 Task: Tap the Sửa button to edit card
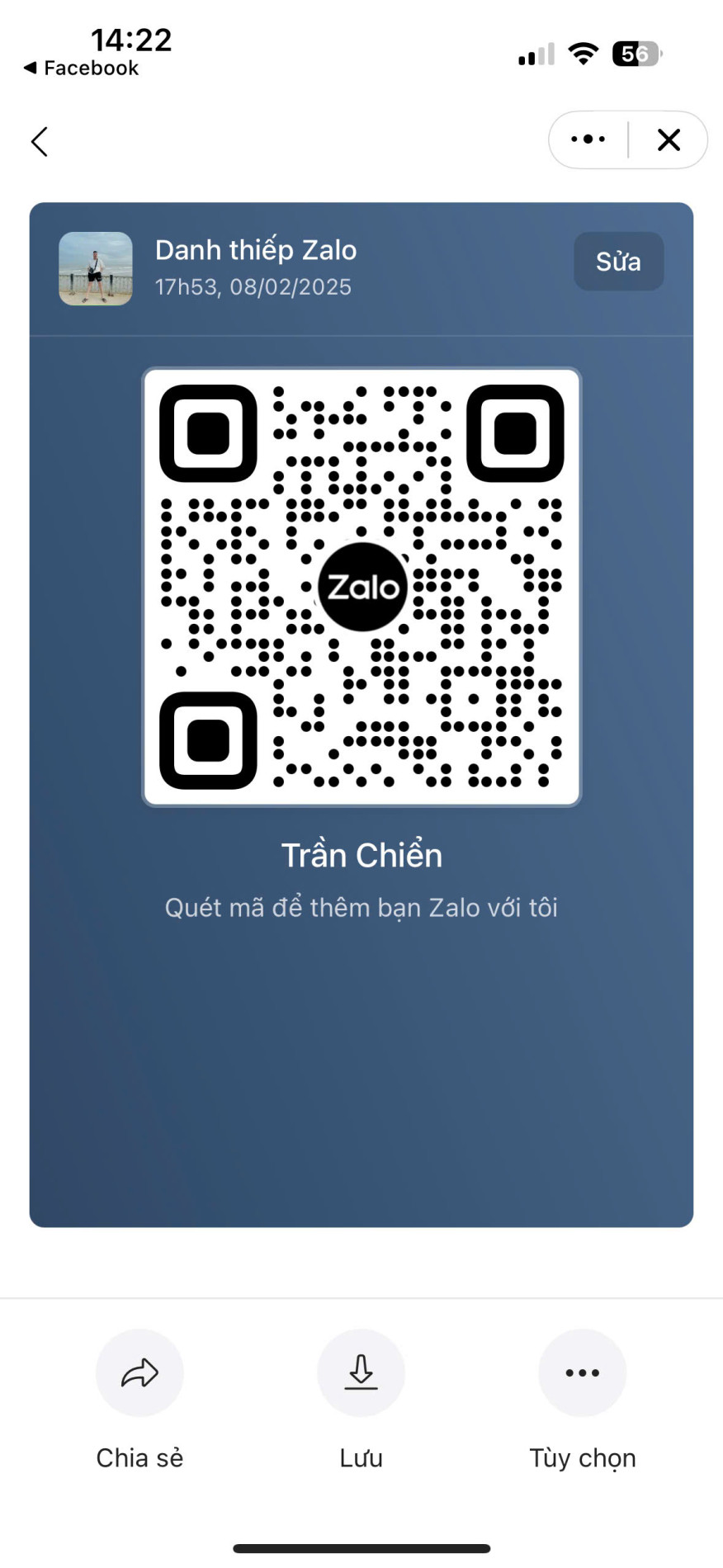pyautogui.click(x=618, y=262)
